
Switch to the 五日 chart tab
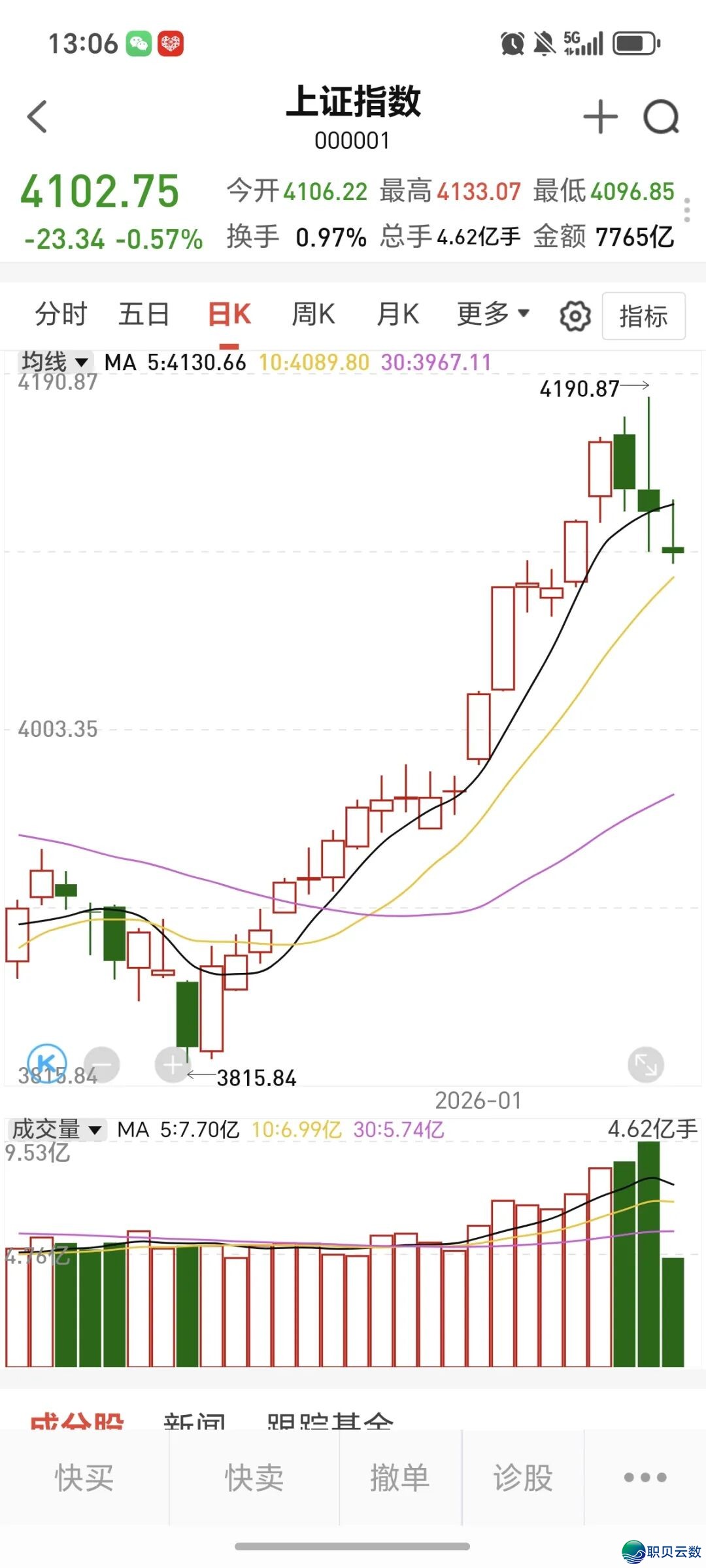click(x=144, y=315)
